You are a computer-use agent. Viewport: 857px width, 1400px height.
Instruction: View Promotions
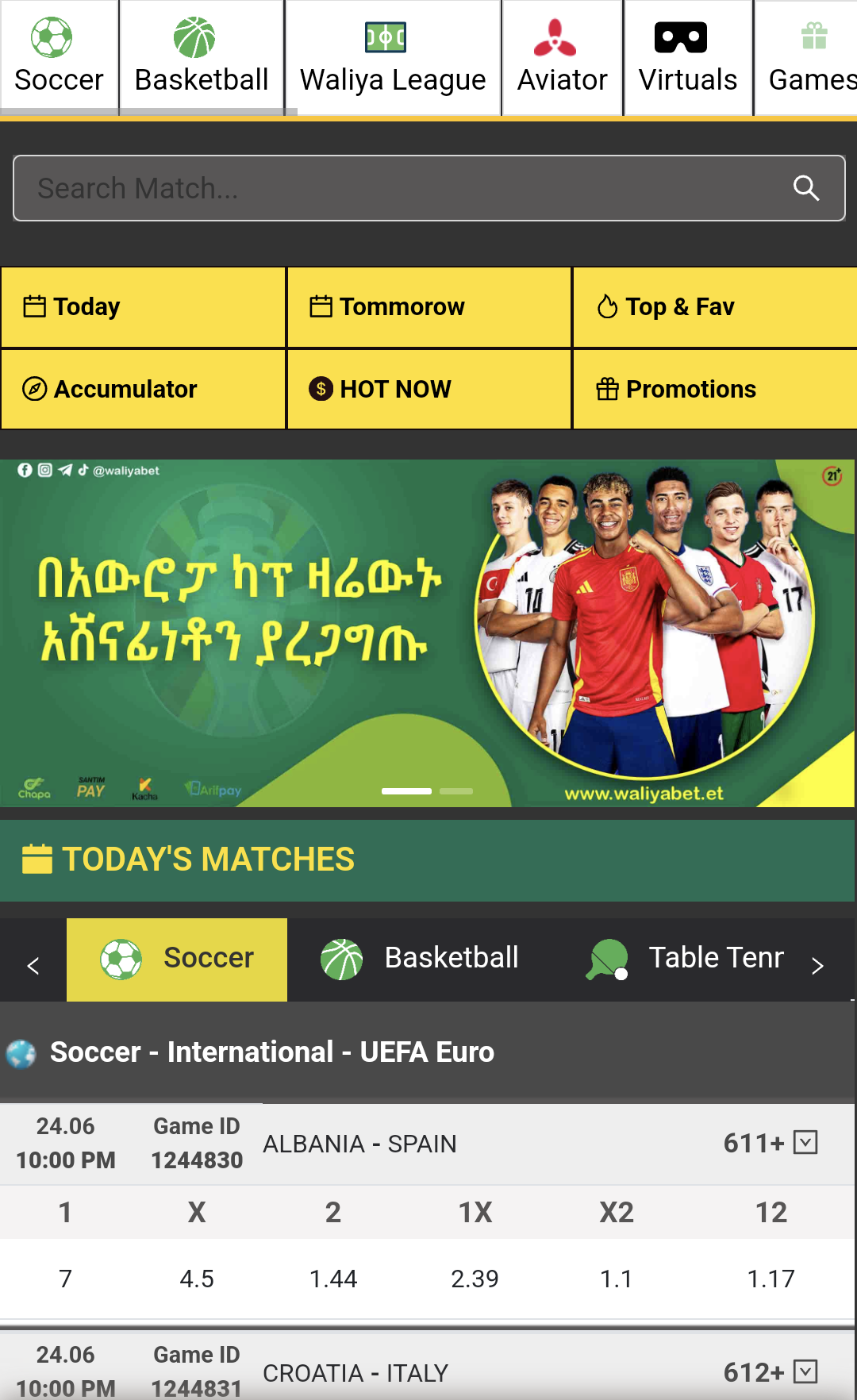(714, 390)
